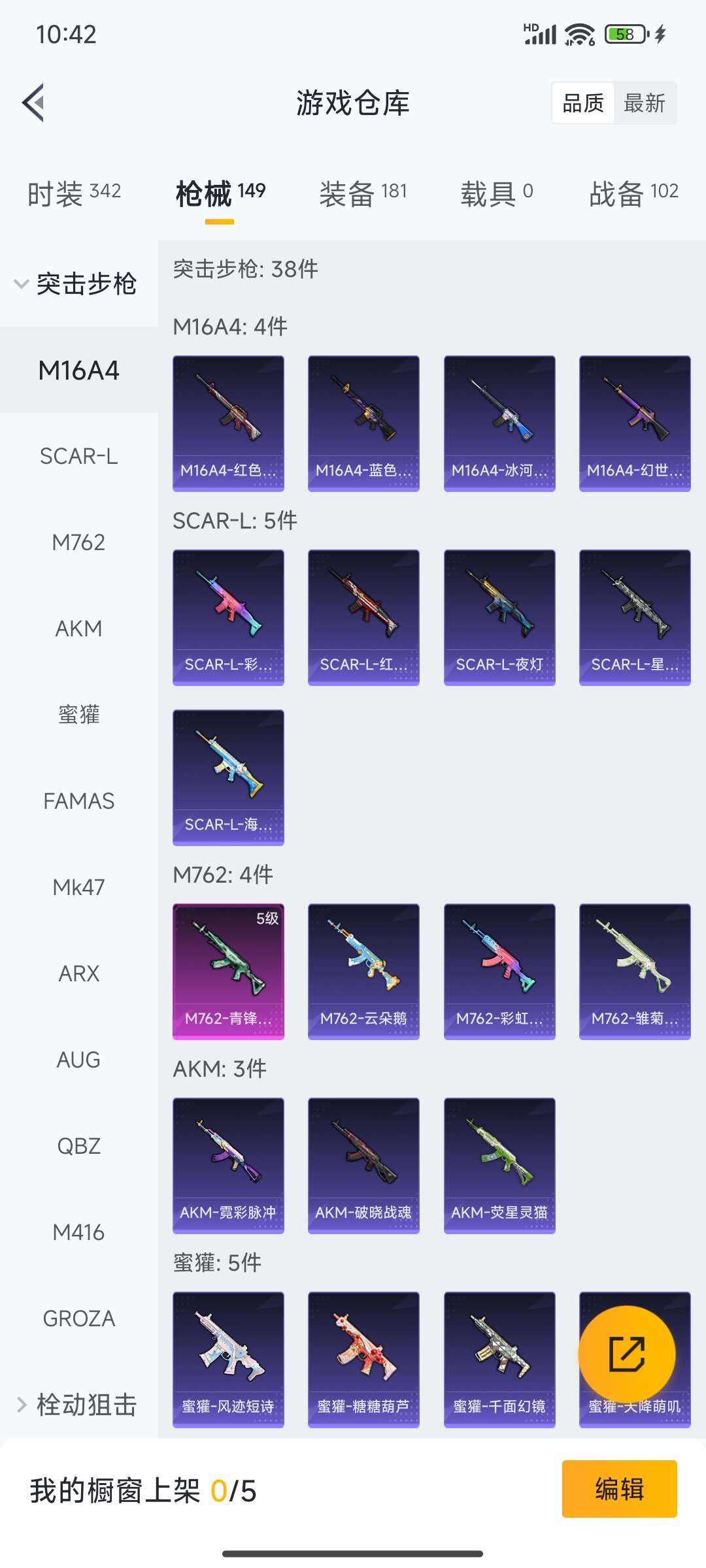This screenshot has width=706, height=1568.
Task: Go back from the 游戏仓库 page
Action: pos(34,103)
